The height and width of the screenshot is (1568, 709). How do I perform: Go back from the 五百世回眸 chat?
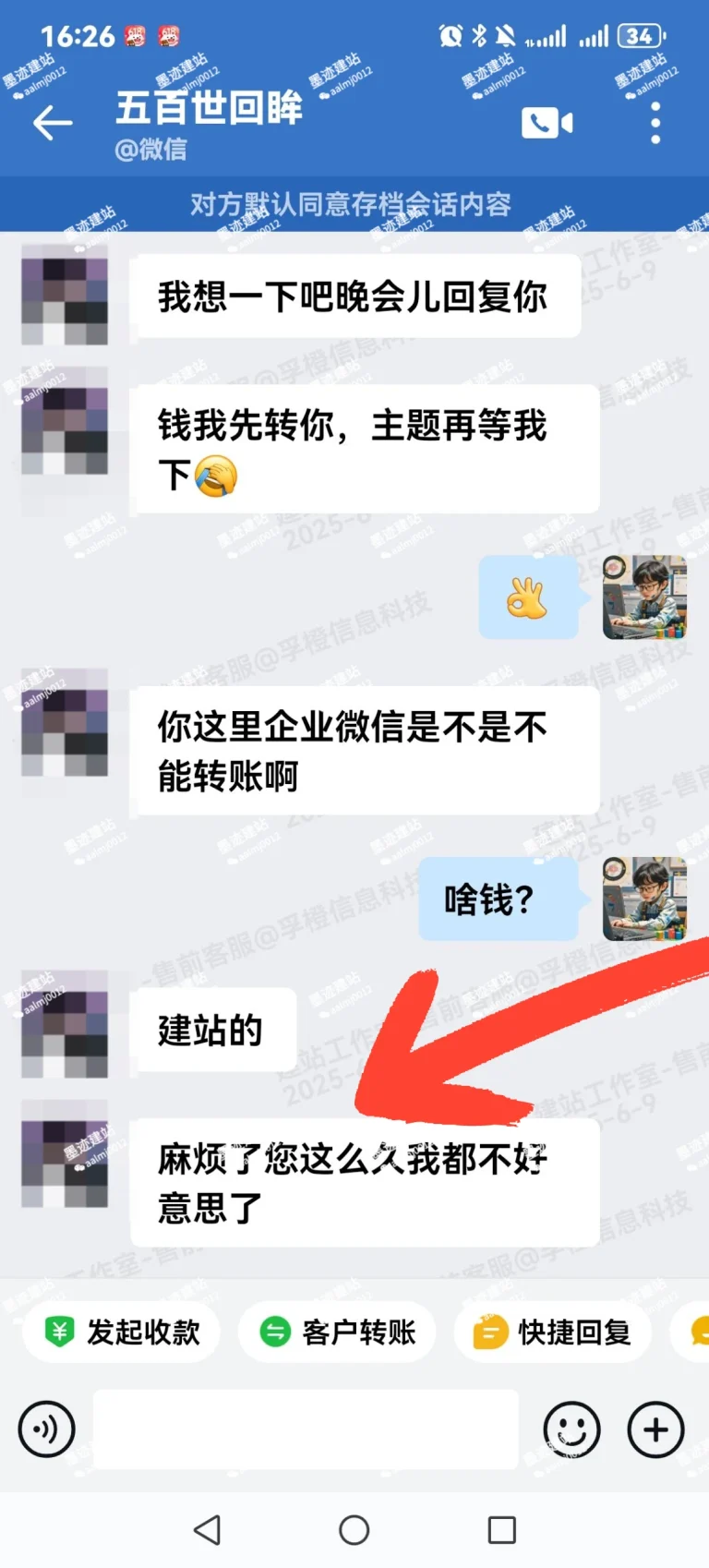click(53, 123)
